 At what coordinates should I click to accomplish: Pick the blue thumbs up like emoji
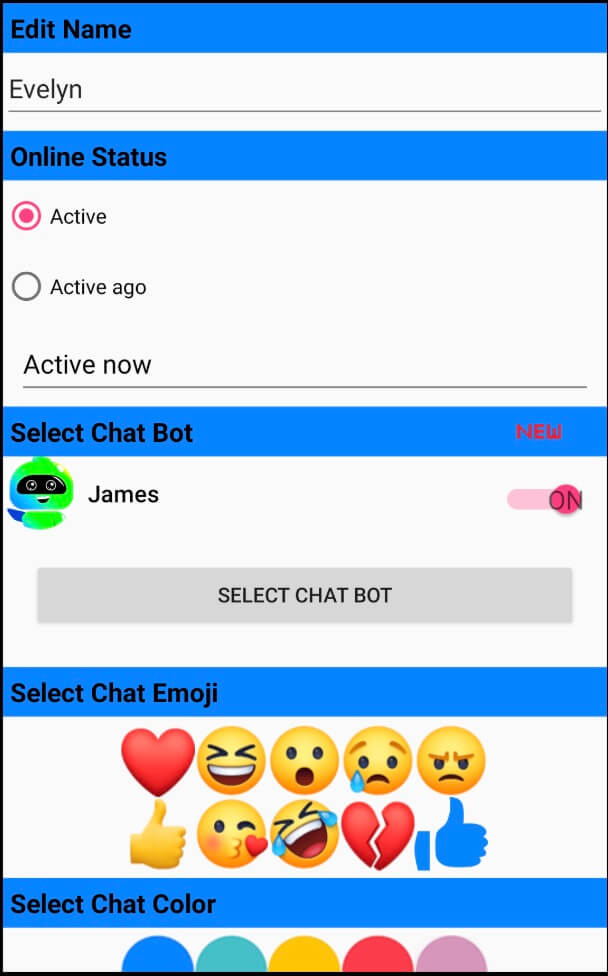pyautogui.click(x=451, y=834)
